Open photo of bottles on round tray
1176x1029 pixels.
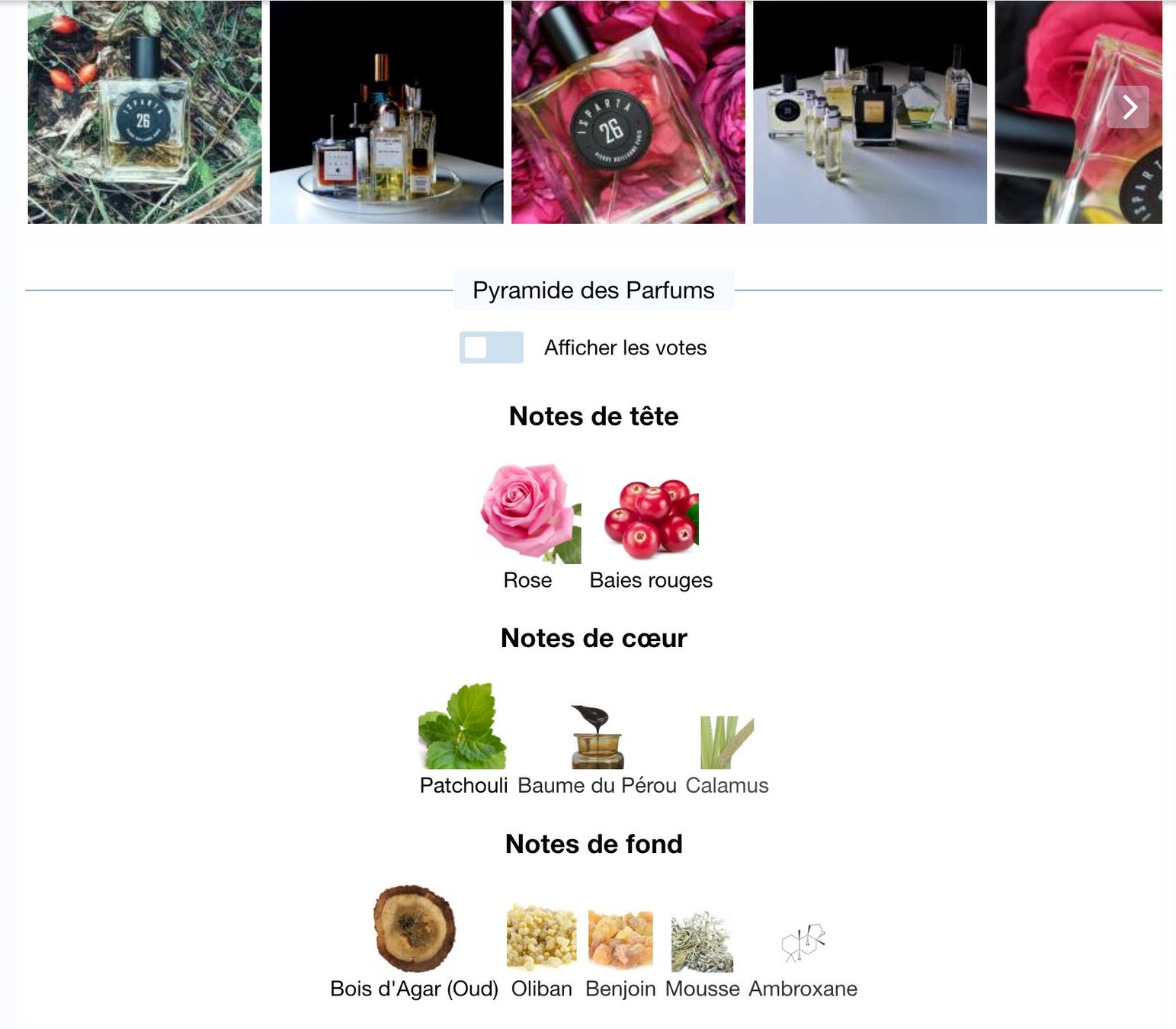(386, 112)
